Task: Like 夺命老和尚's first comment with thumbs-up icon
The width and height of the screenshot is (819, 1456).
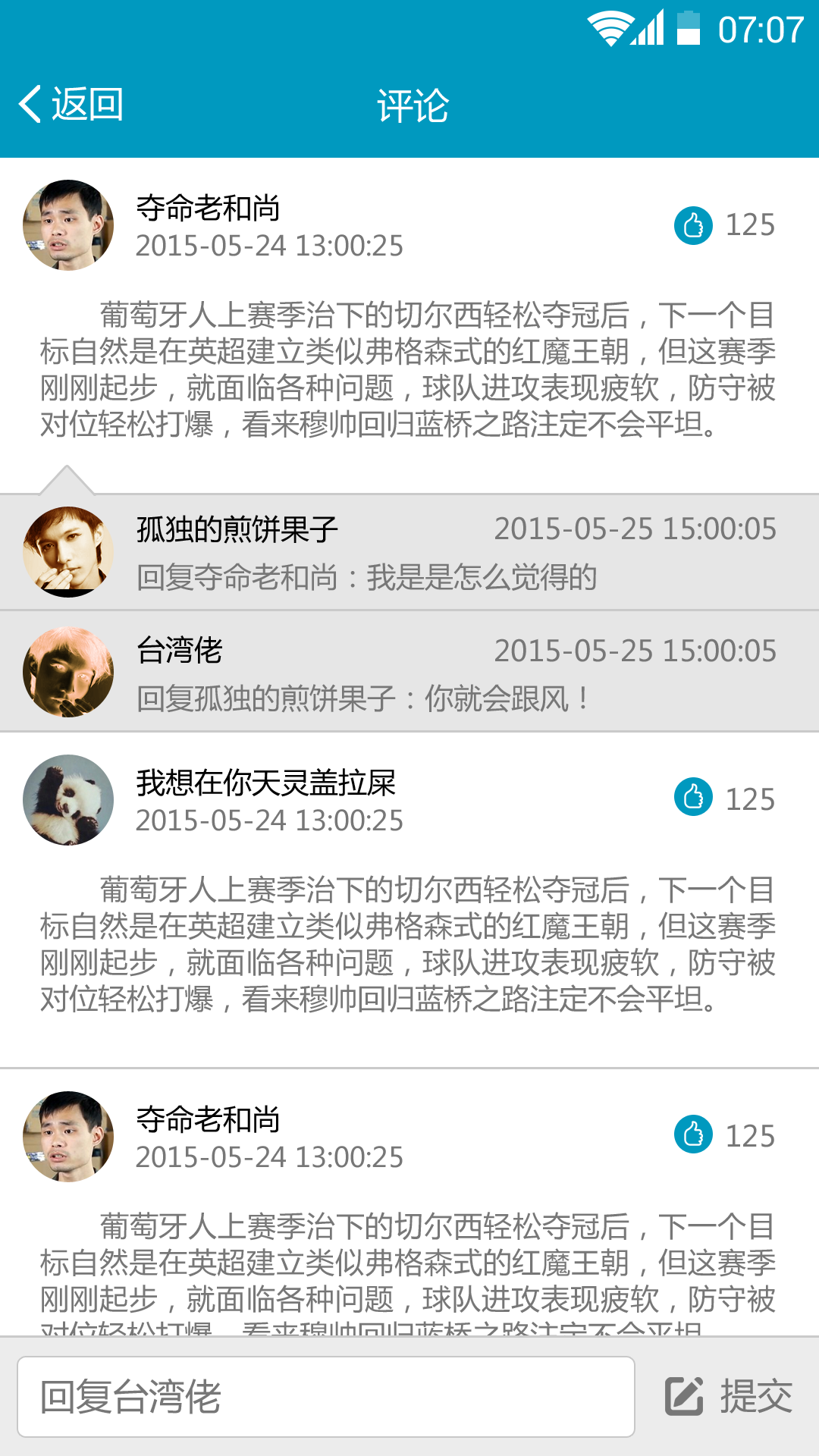Action: tap(692, 225)
